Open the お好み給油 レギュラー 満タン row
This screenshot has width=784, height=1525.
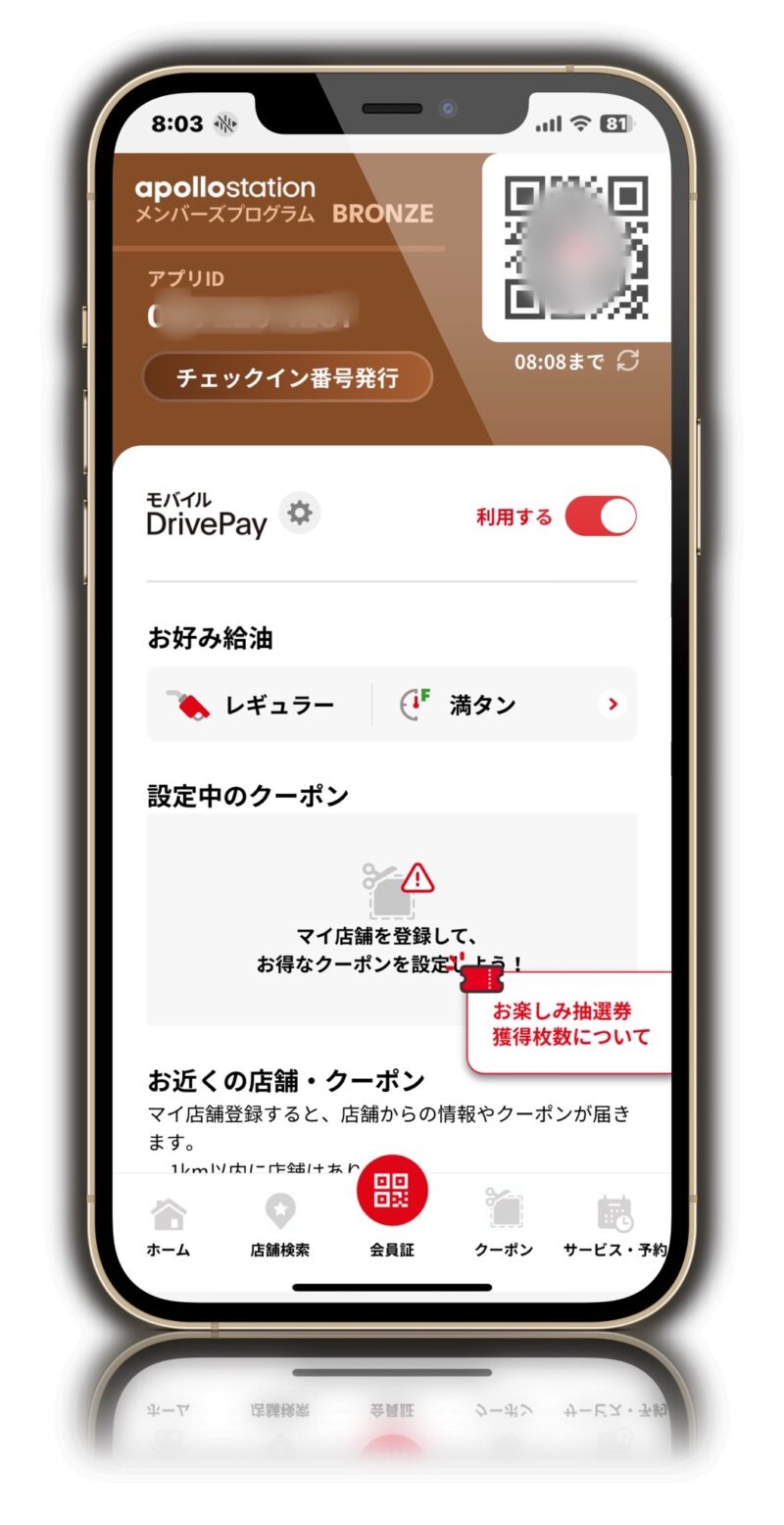point(392,704)
